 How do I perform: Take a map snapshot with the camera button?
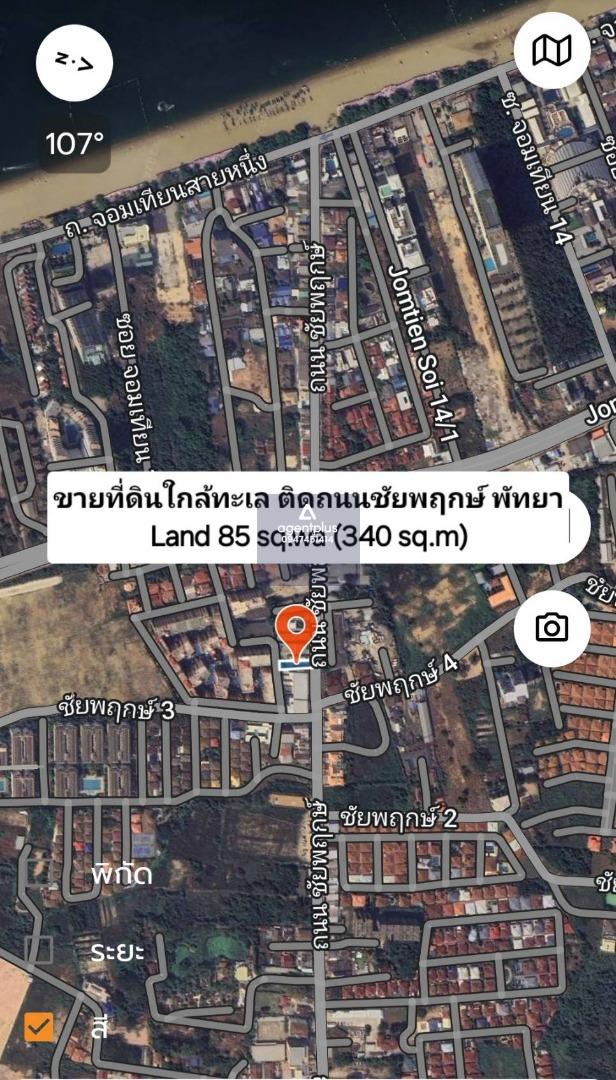552,628
